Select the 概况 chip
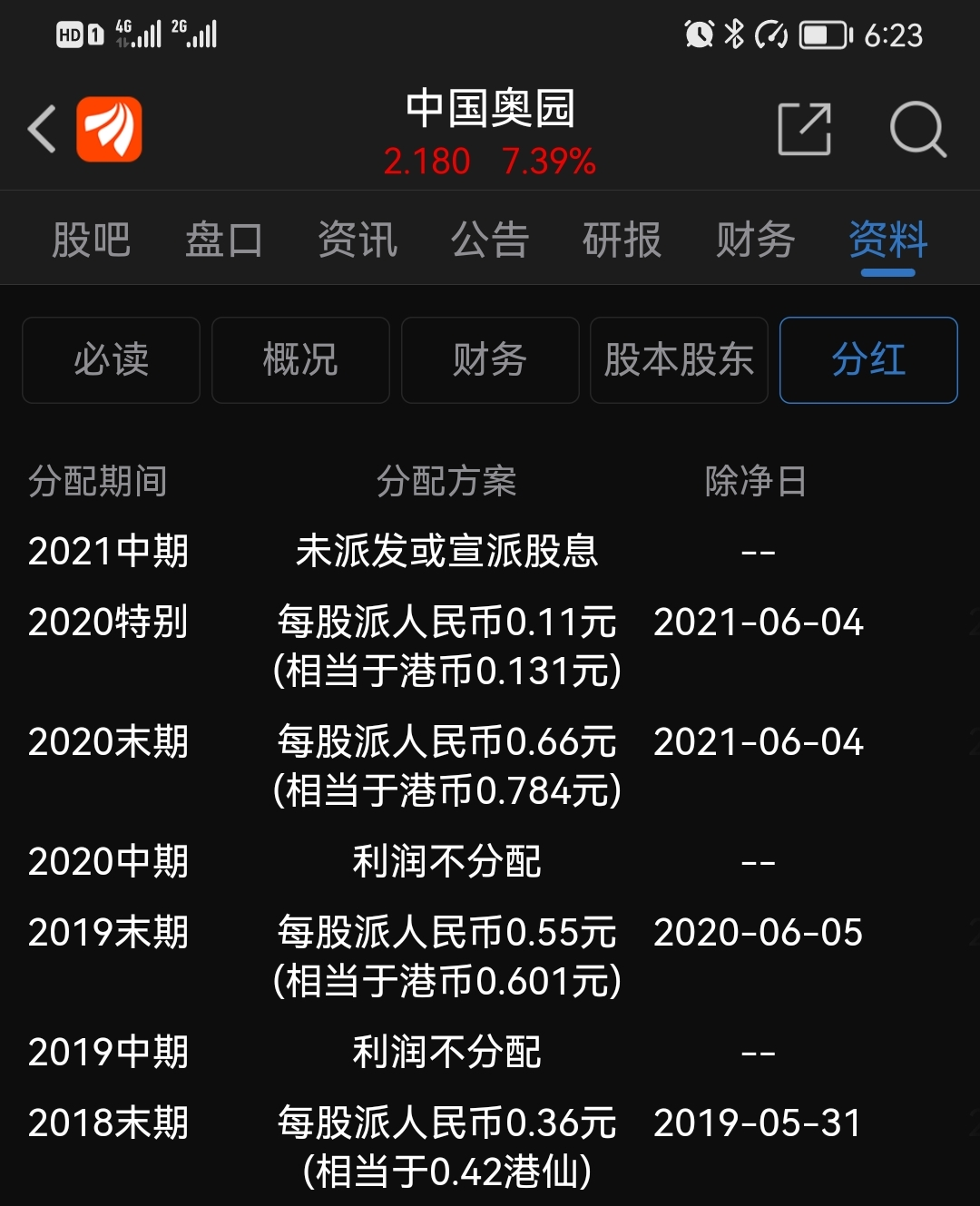The height and width of the screenshot is (1206, 980). pyautogui.click(x=300, y=360)
